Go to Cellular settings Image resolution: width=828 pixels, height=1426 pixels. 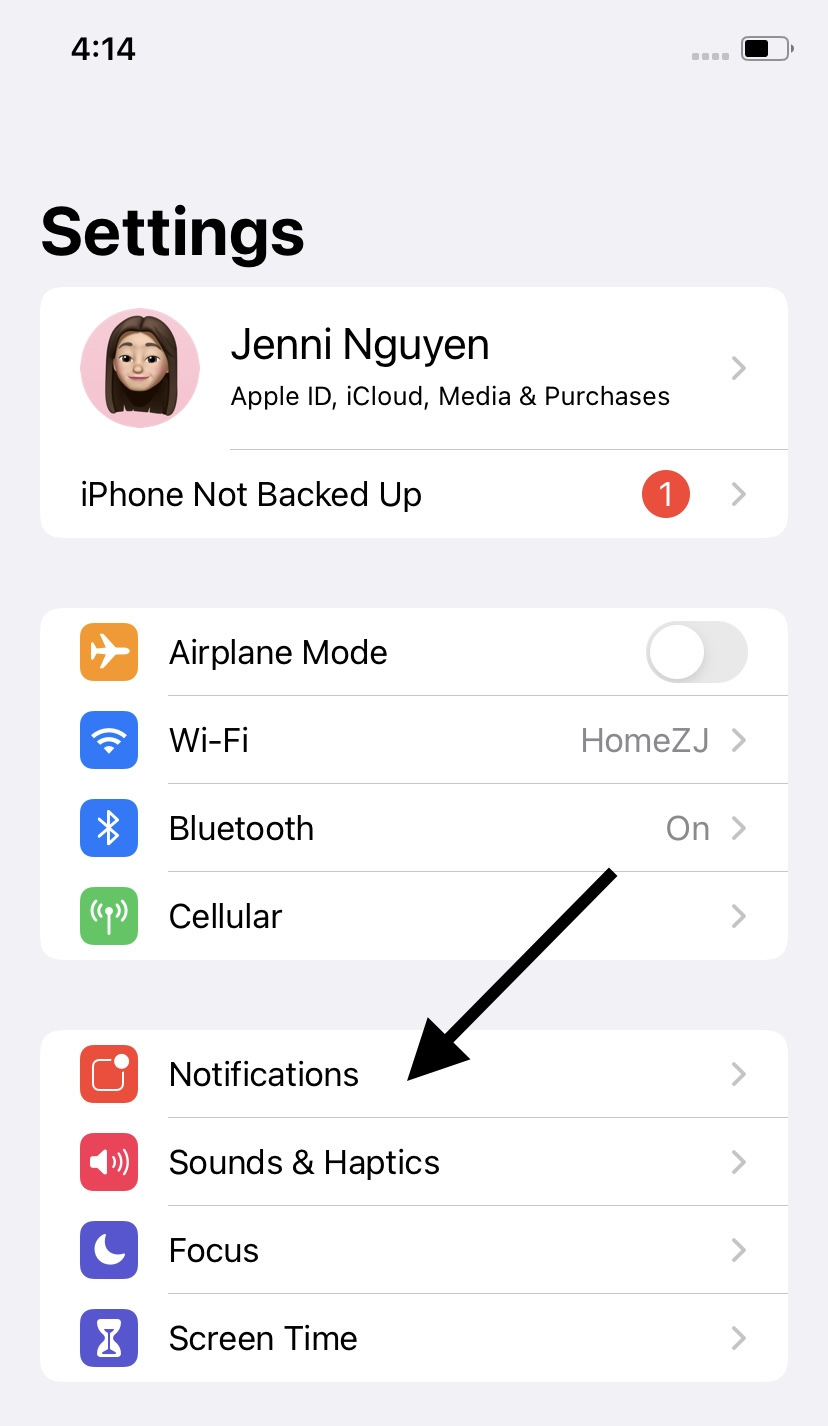coord(414,916)
